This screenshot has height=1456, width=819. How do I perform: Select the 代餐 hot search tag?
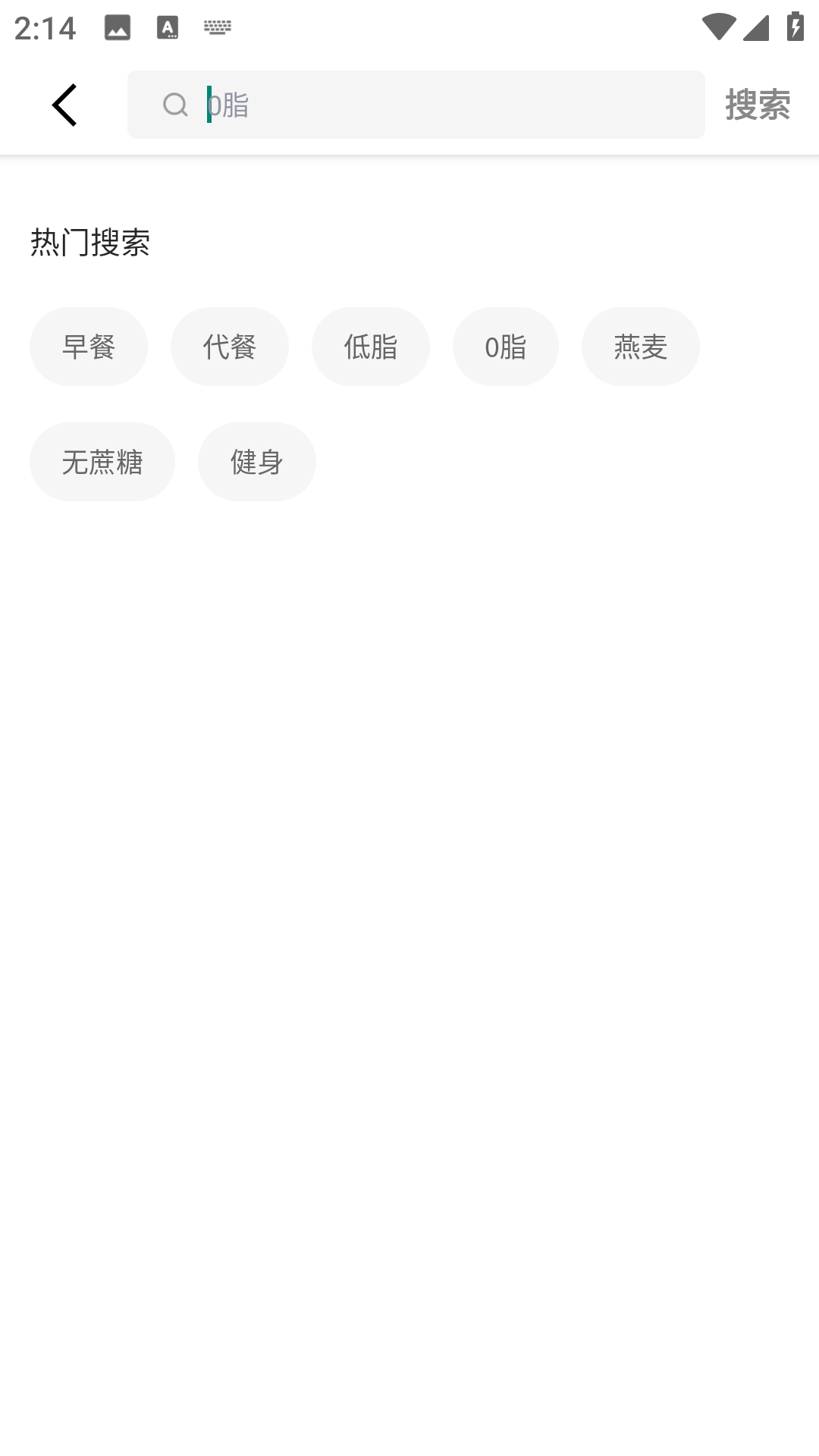tap(230, 346)
